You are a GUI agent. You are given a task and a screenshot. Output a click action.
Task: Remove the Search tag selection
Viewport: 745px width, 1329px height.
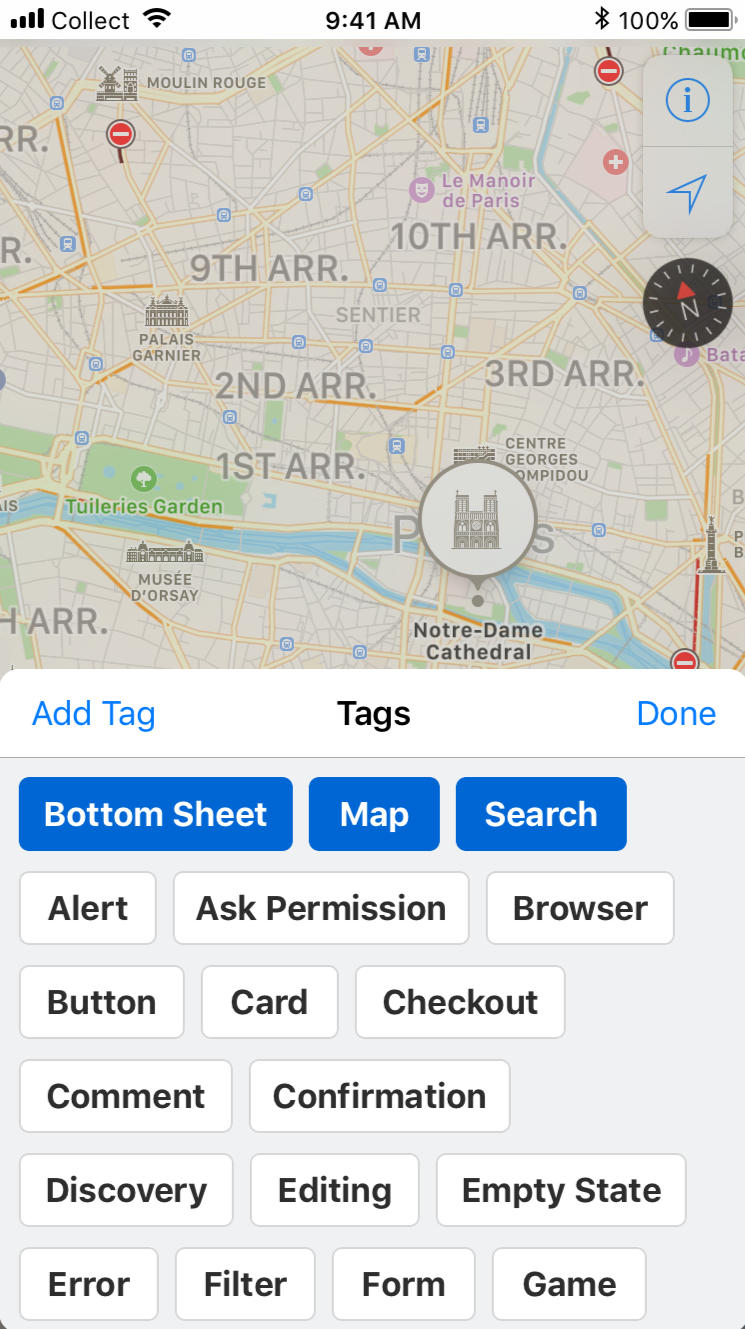(x=541, y=814)
